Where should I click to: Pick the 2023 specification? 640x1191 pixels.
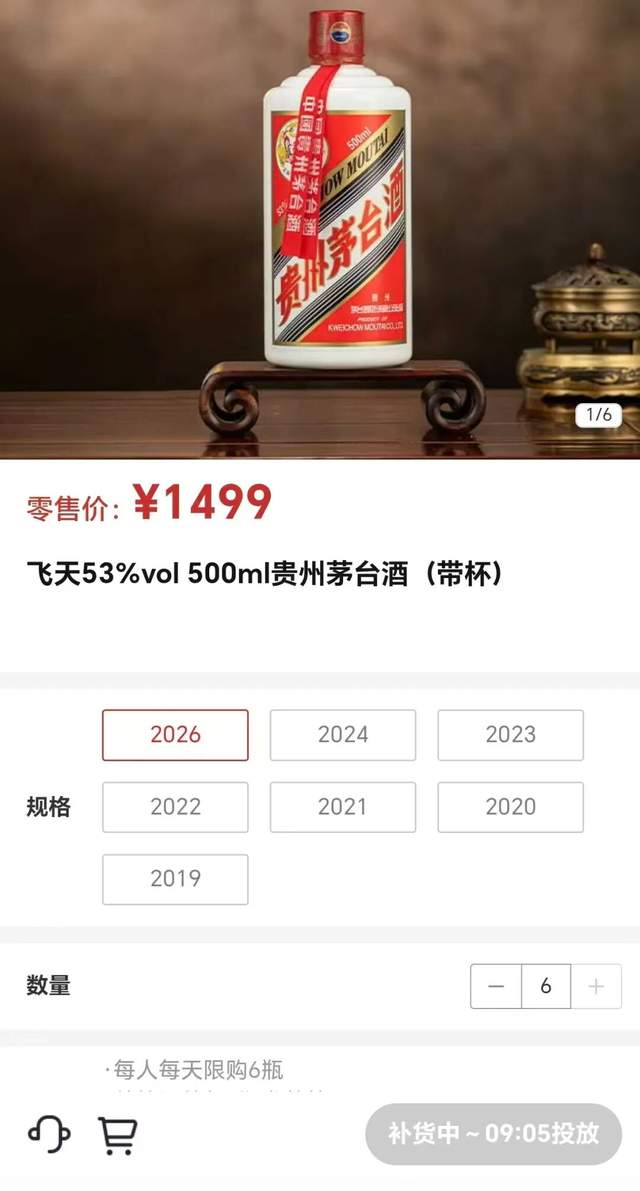pyautogui.click(x=510, y=735)
